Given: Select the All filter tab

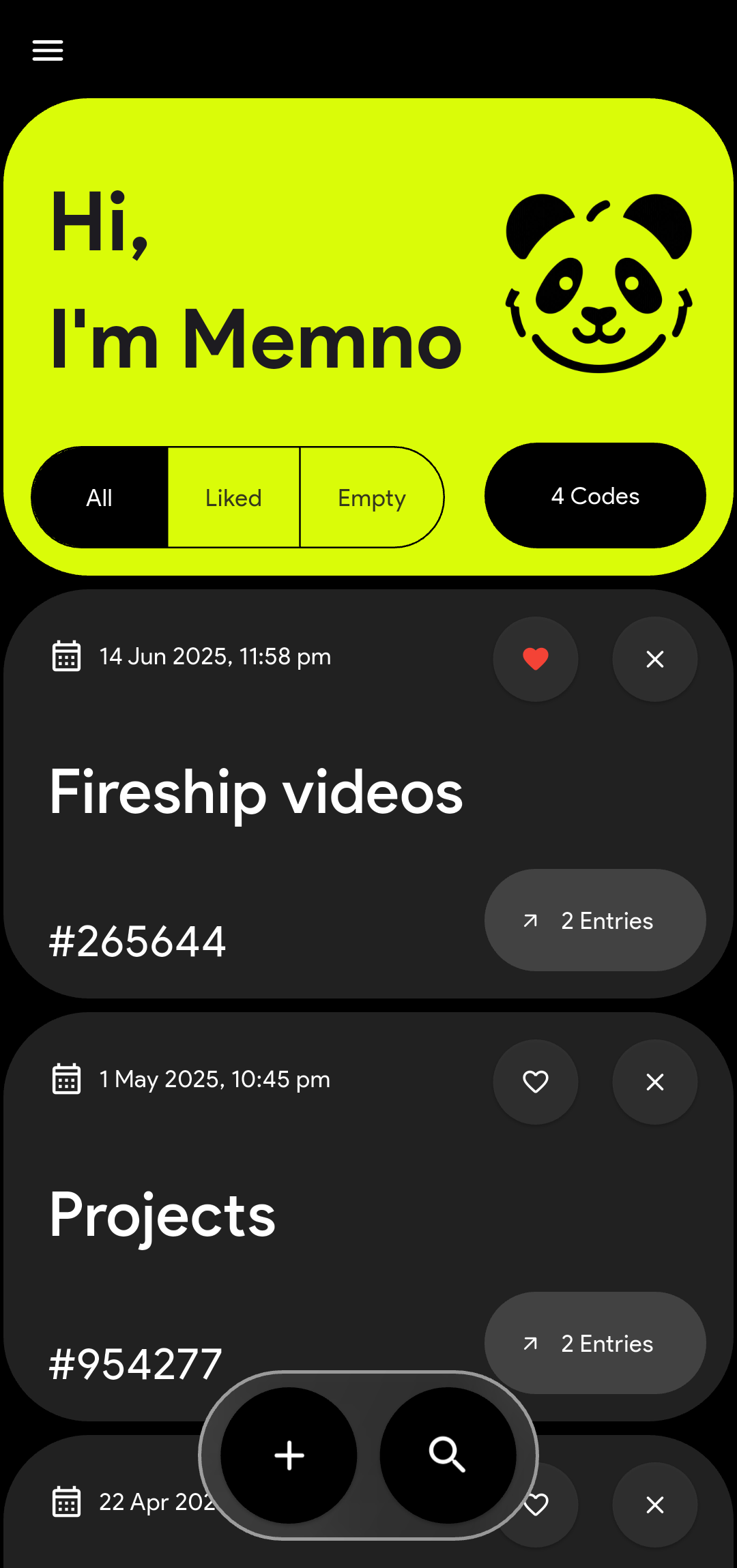Looking at the screenshot, I should point(100,497).
